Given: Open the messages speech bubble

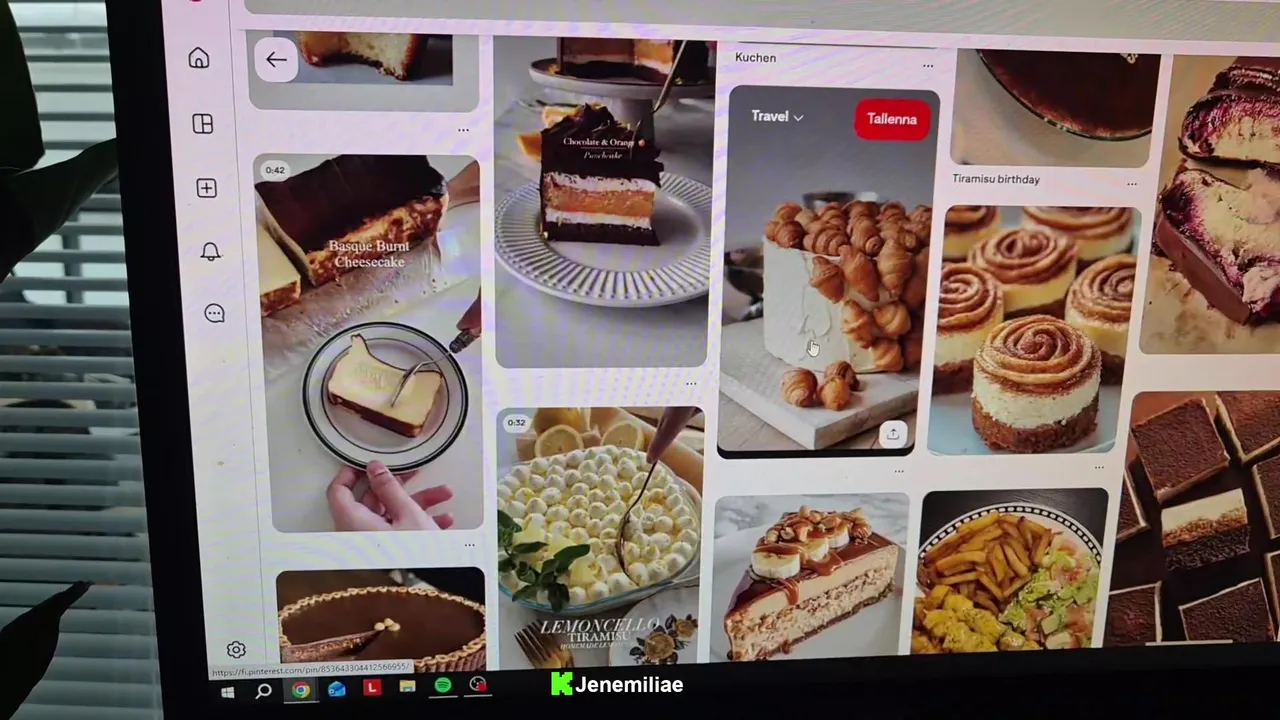Looking at the screenshot, I should pos(214,314).
